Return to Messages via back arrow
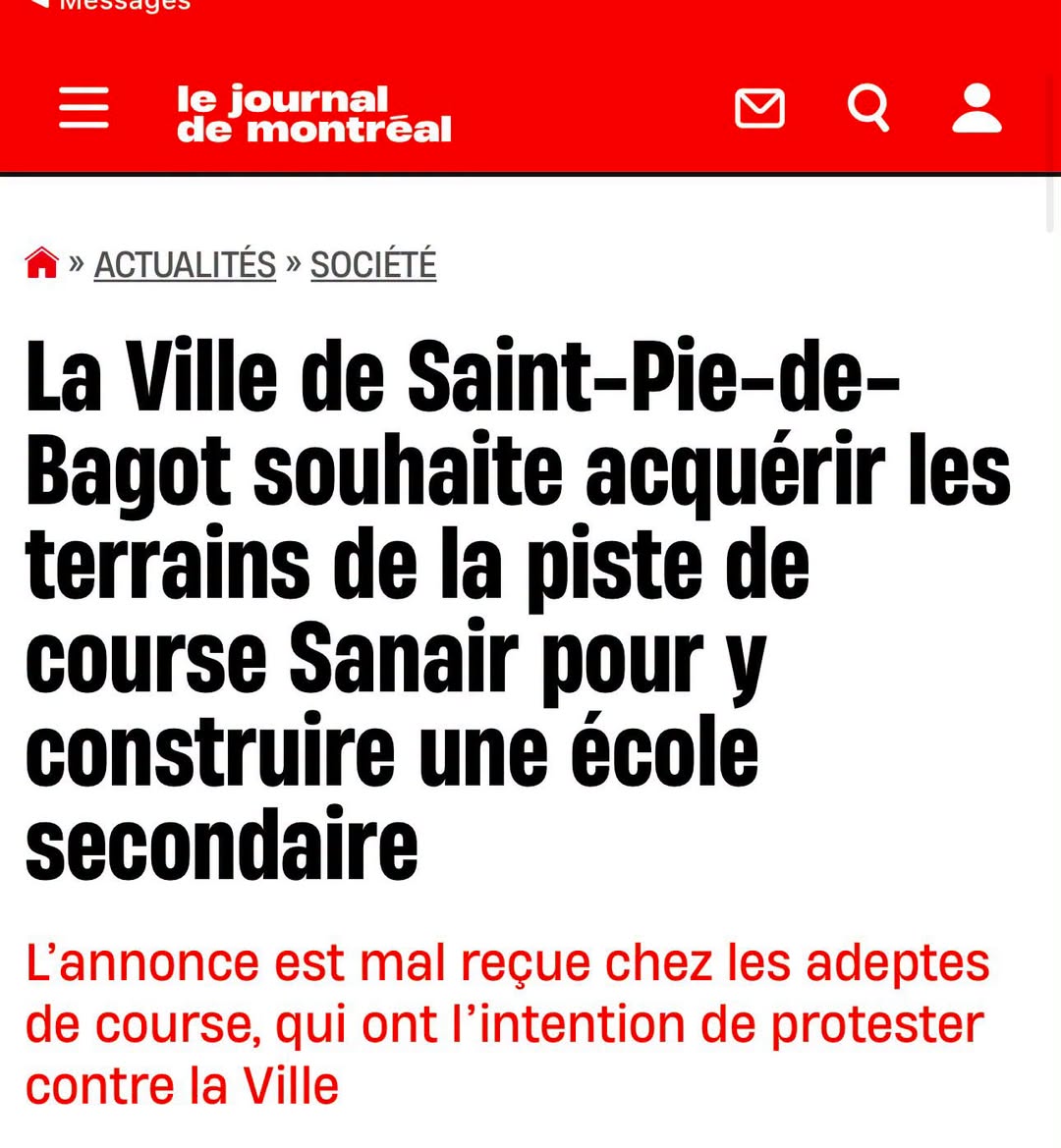This screenshot has height=1148, width=1061. pyautogui.click(x=110, y=5)
